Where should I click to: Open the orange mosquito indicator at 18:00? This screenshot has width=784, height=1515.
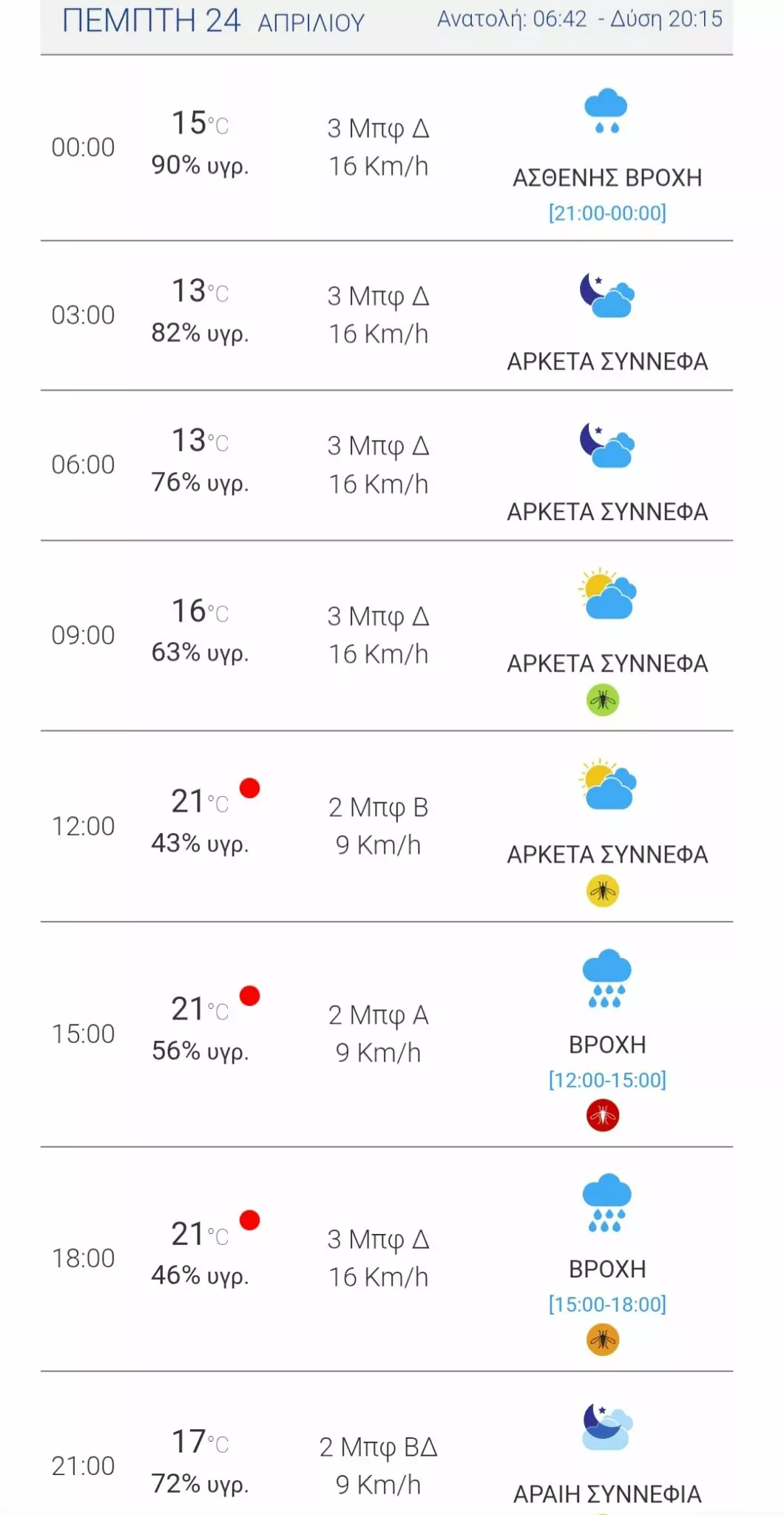click(x=603, y=1340)
